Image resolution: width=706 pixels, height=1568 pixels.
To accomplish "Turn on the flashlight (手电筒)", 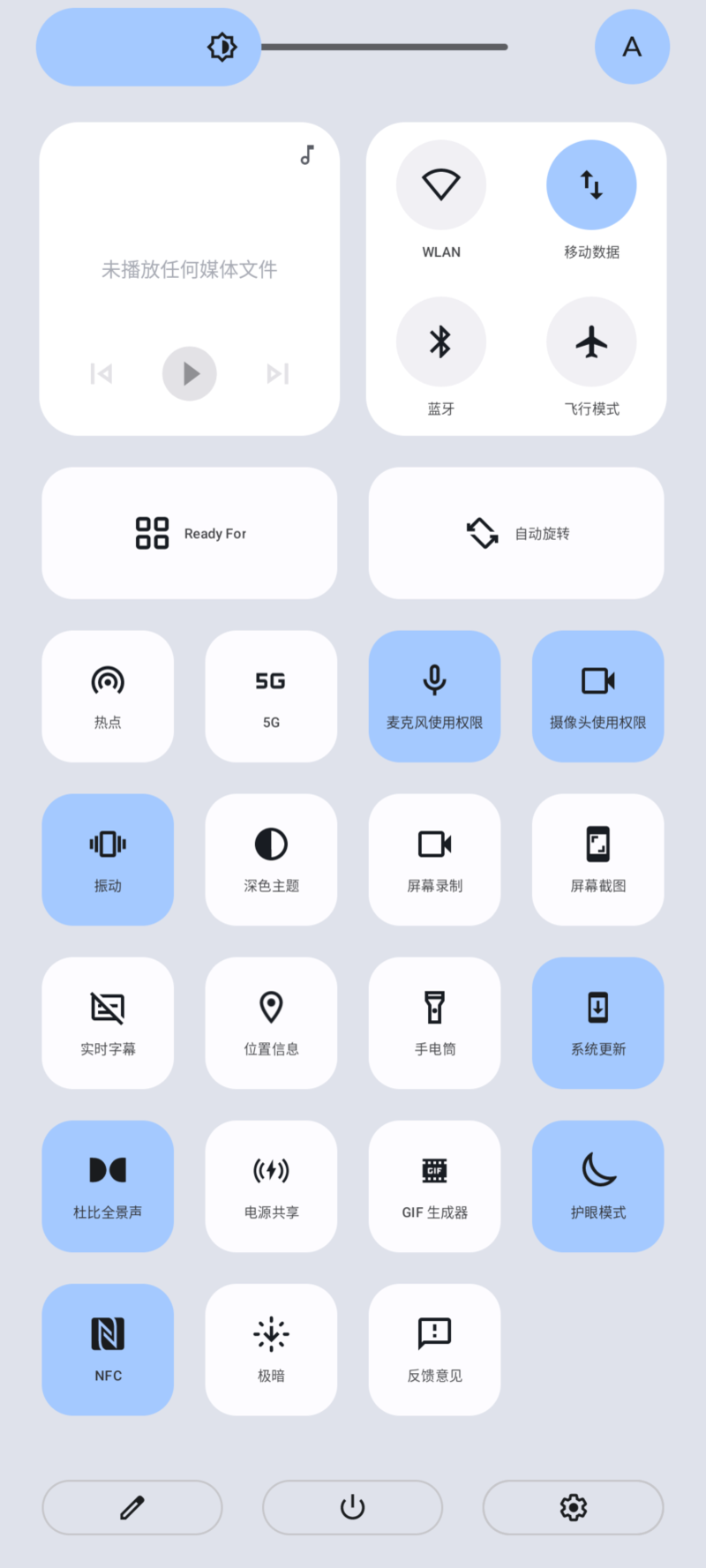I will pos(434,1023).
